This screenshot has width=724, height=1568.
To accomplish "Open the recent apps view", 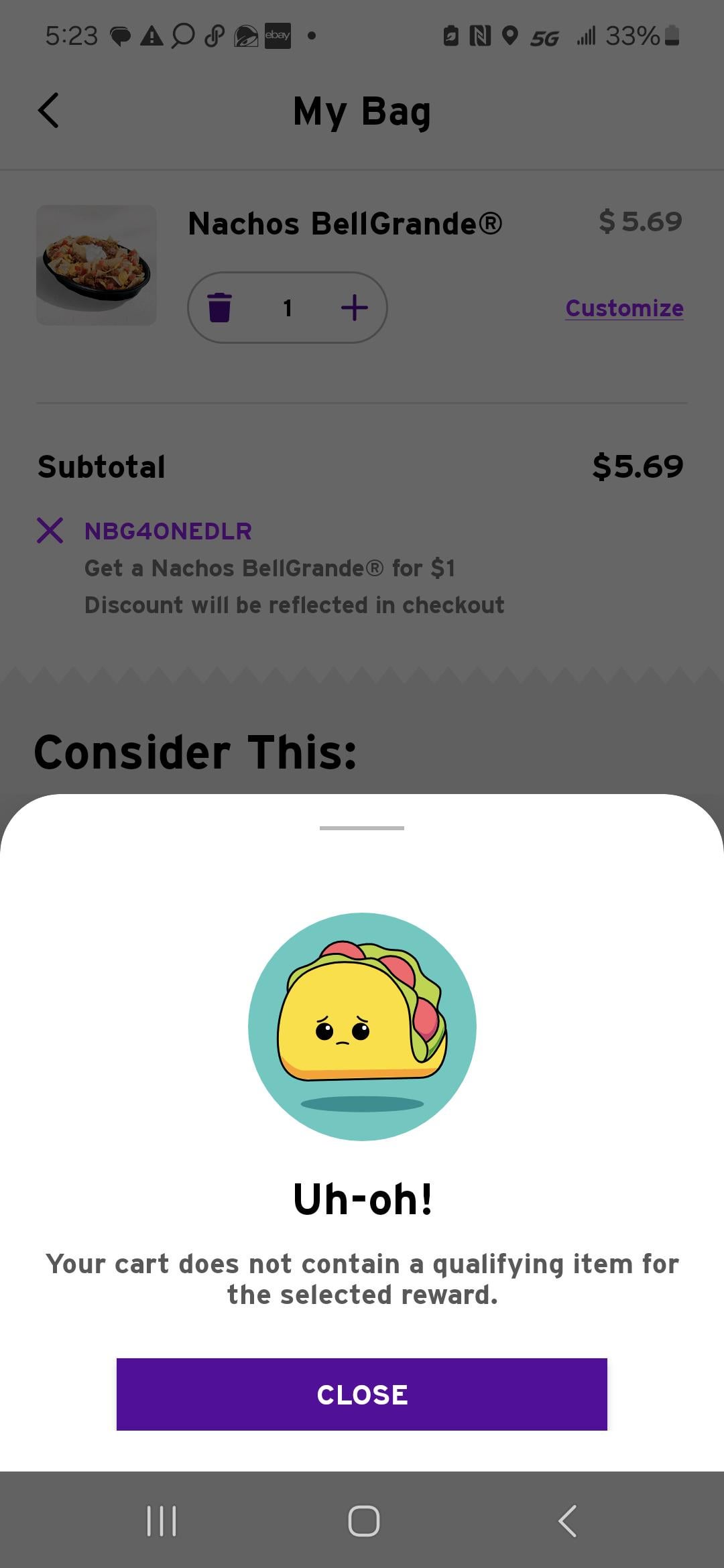I will tap(162, 1520).
